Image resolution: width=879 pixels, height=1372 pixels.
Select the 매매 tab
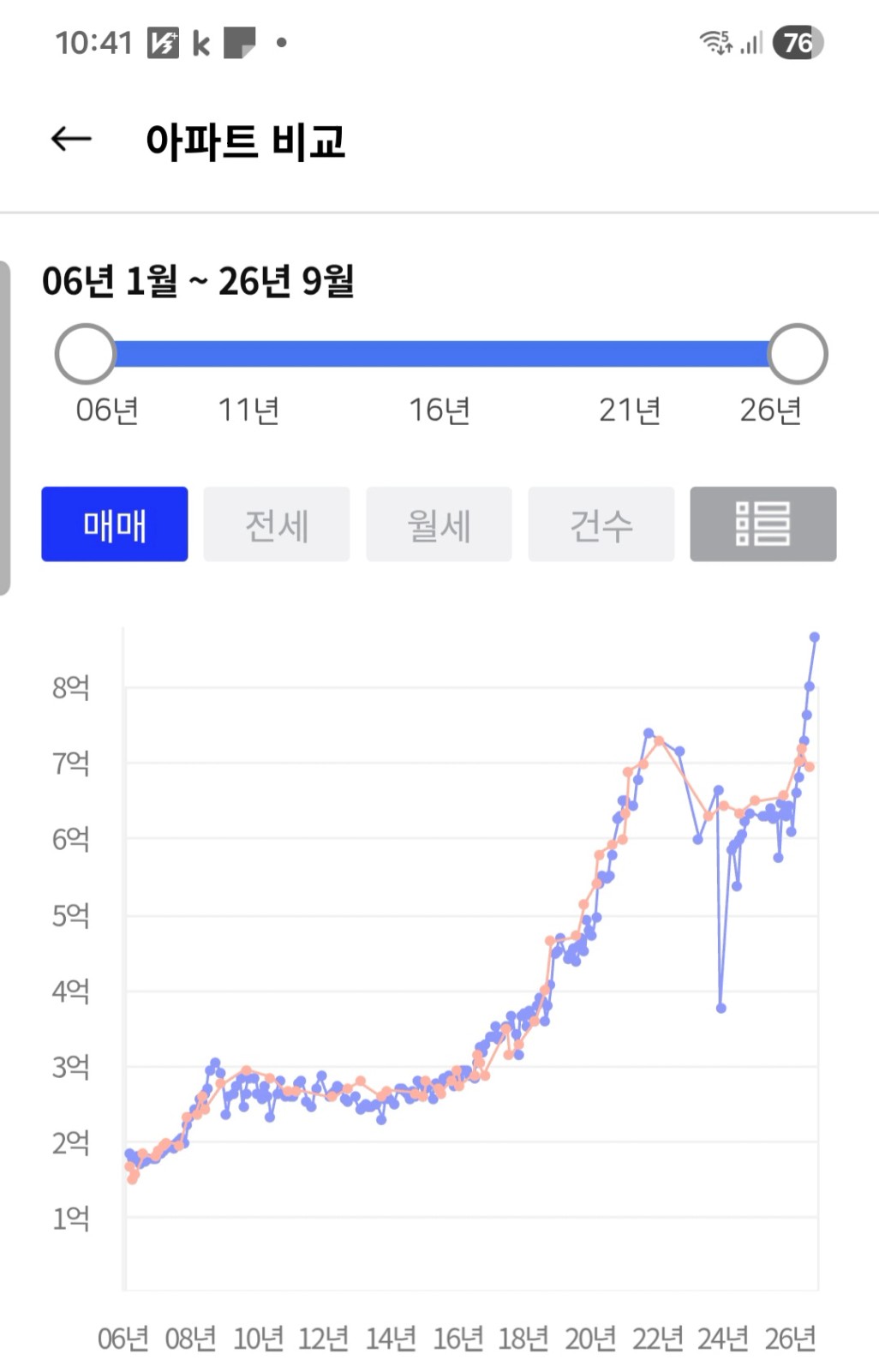[x=115, y=524]
